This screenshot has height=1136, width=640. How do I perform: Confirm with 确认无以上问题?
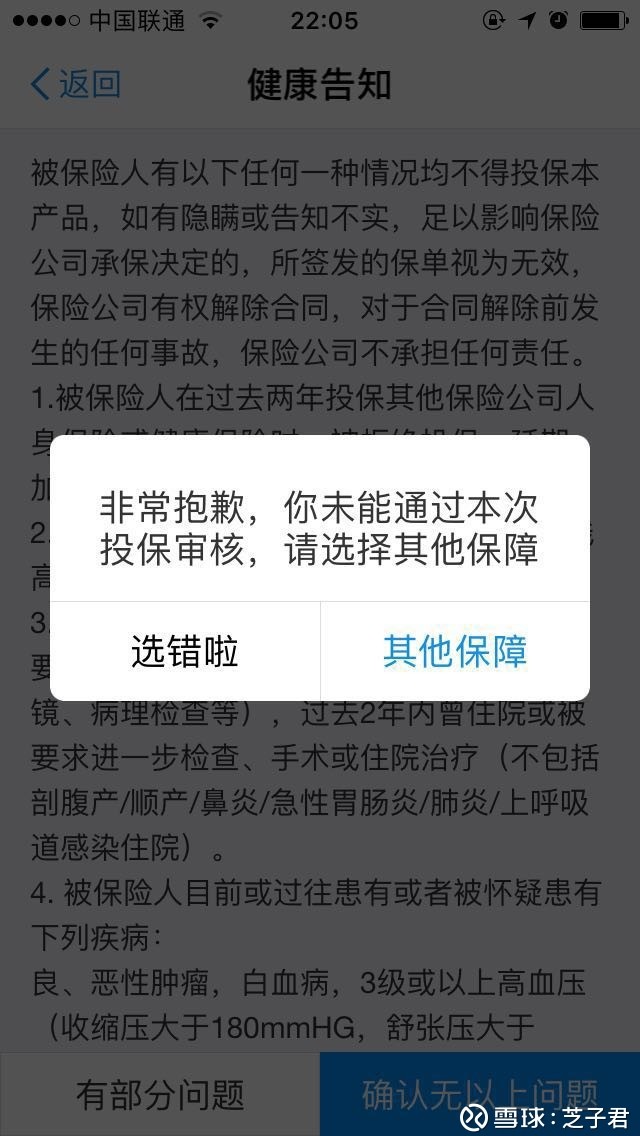coord(480,1094)
